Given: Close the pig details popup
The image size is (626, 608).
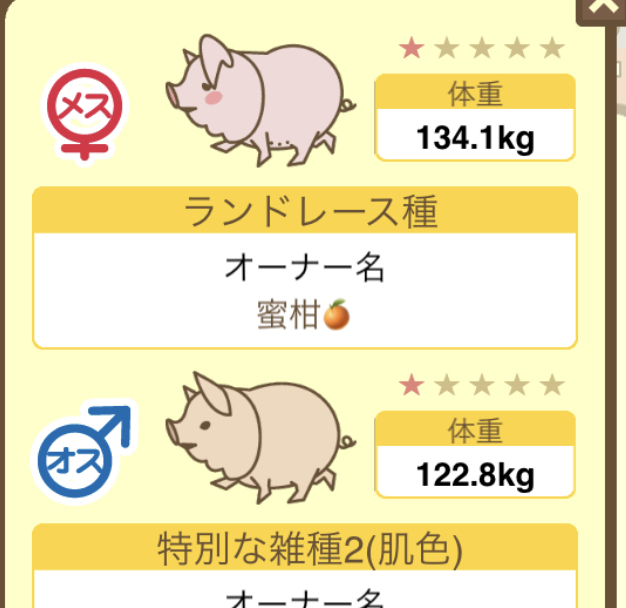Looking at the screenshot, I should (x=604, y=8).
